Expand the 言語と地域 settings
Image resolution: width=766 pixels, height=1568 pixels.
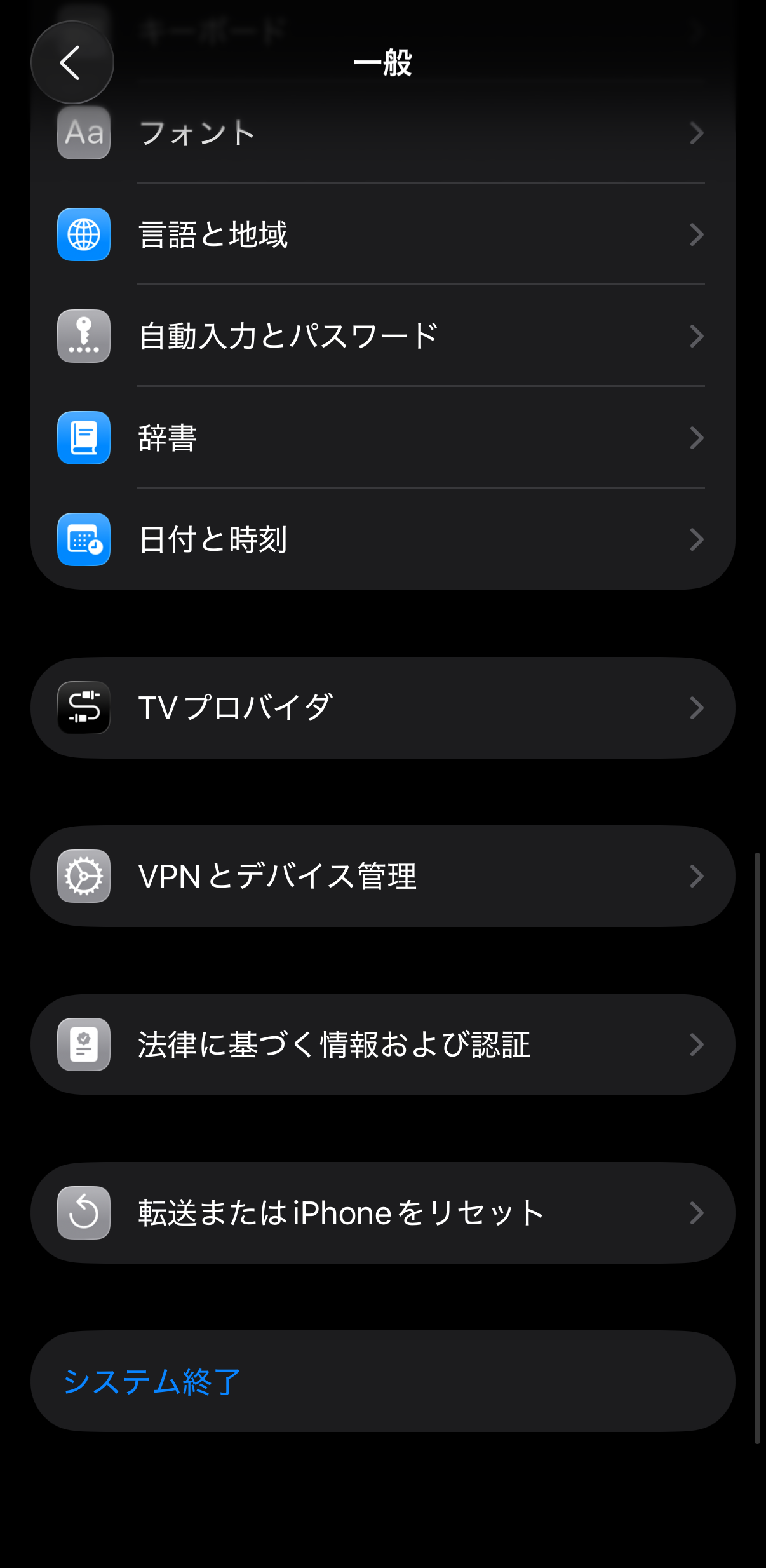[383, 234]
